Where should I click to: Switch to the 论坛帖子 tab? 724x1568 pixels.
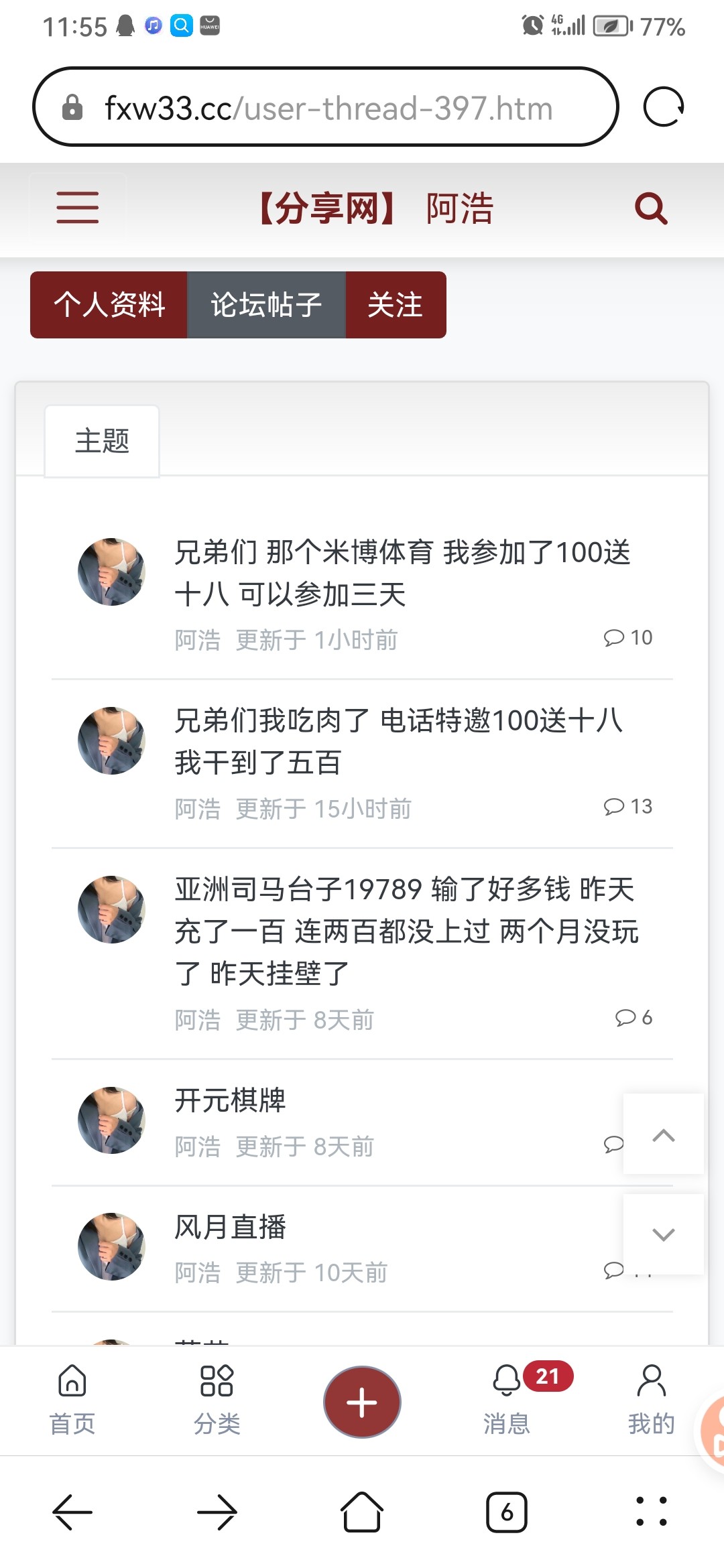266,305
